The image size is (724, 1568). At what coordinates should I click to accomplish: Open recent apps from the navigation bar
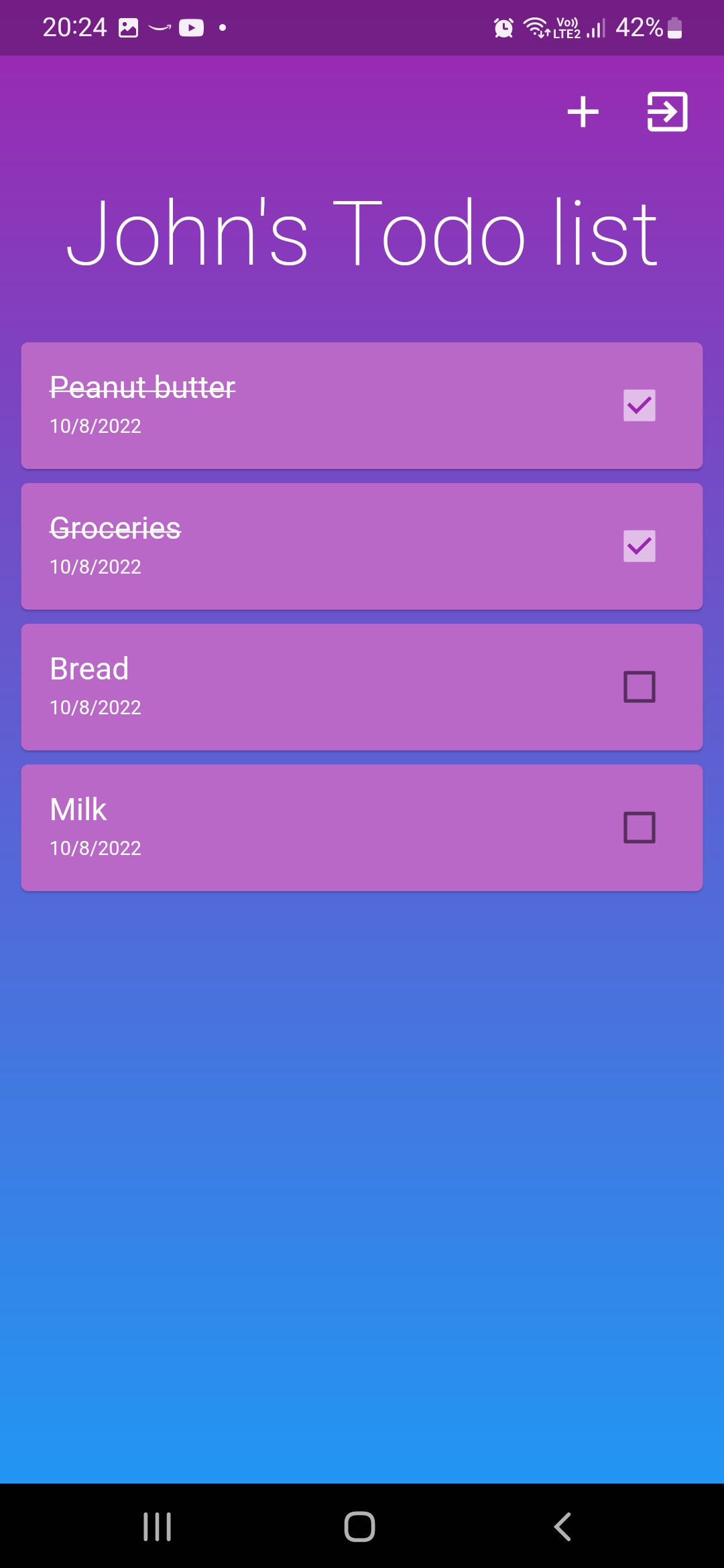158,1526
